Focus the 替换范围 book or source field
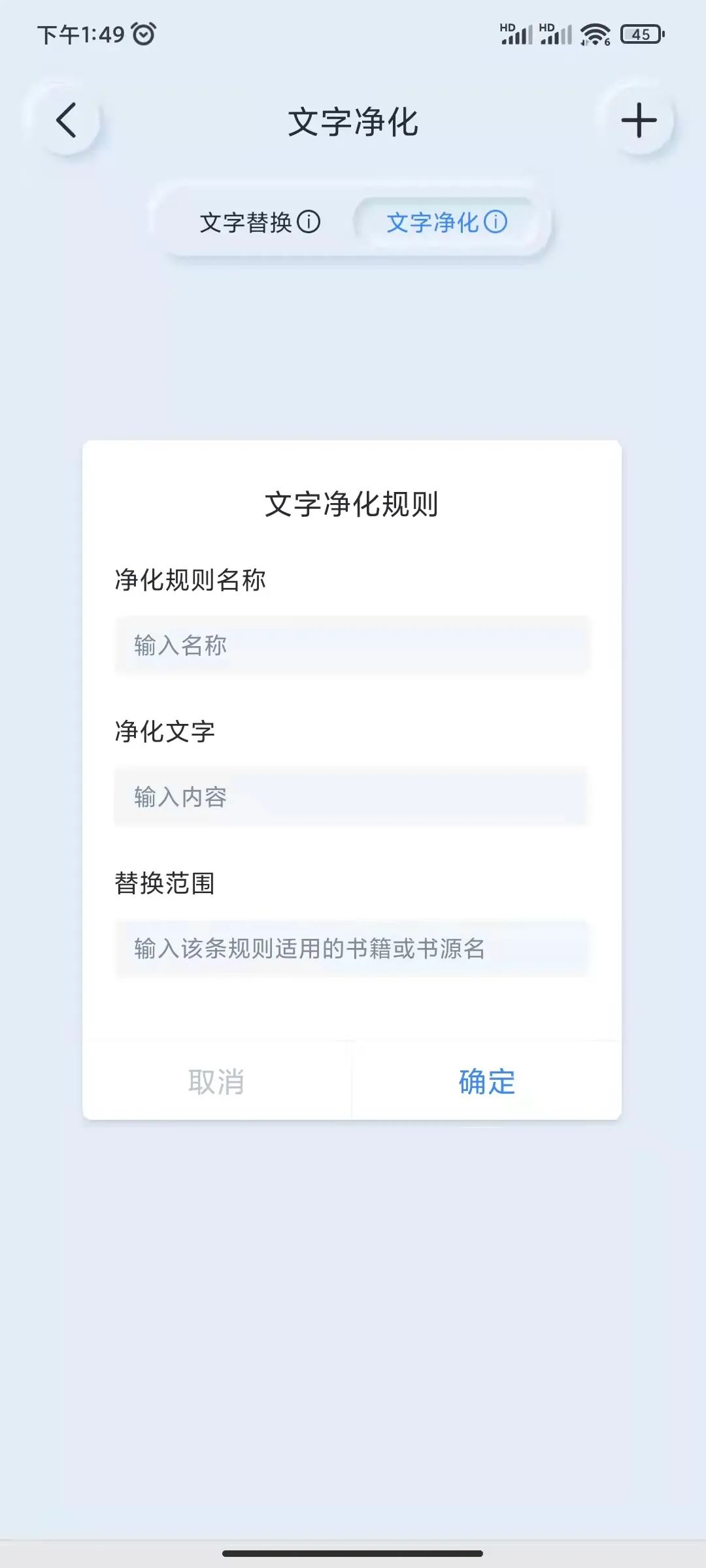The height and width of the screenshot is (1568, 706). [352, 949]
